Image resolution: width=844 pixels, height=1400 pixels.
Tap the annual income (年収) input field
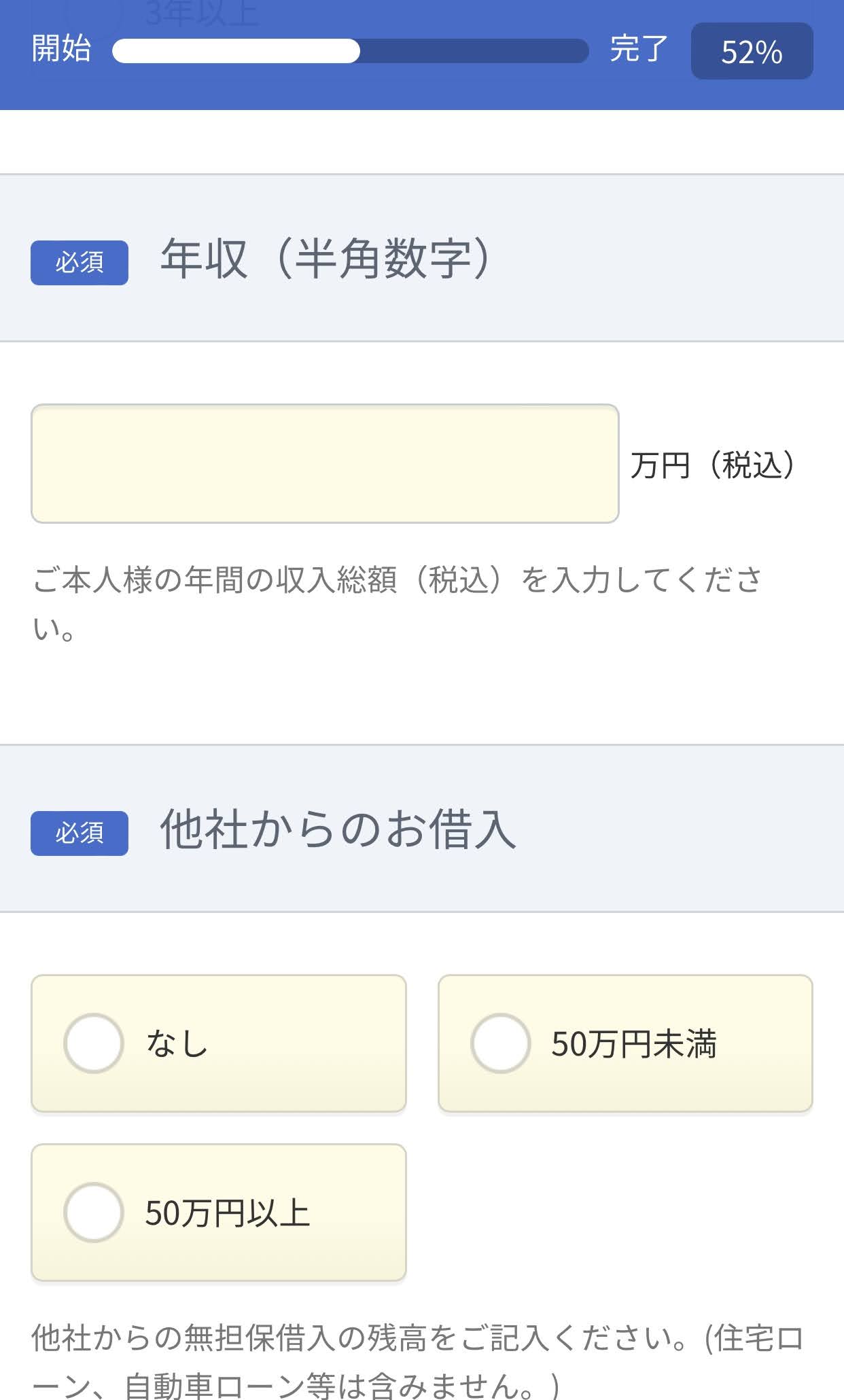tap(325, 464)
